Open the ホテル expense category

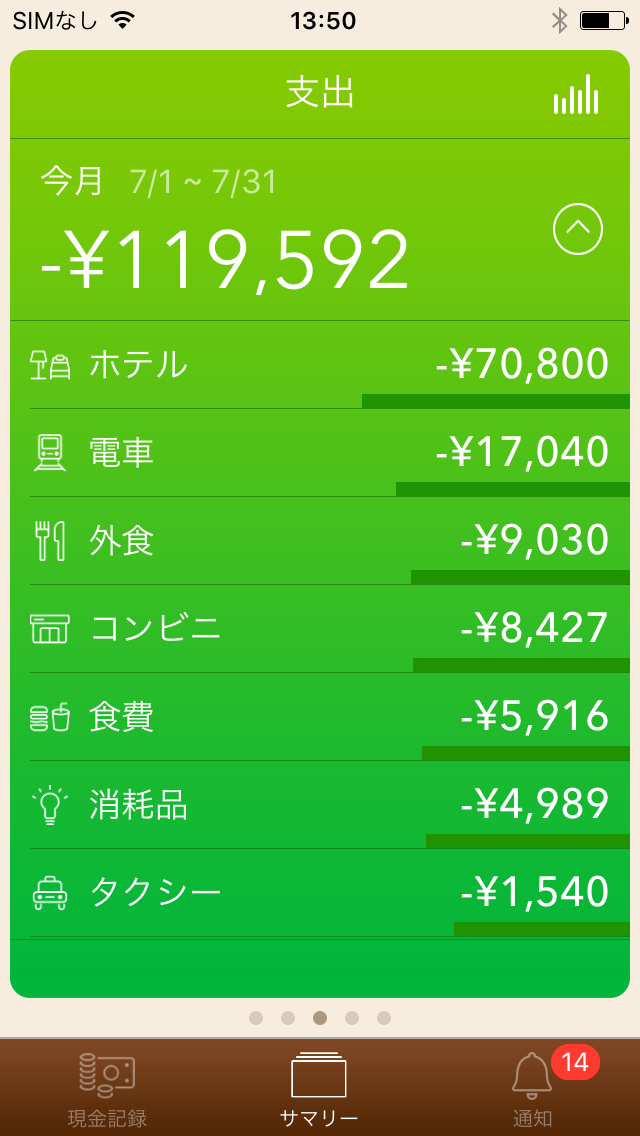click(x=320, y=364)
